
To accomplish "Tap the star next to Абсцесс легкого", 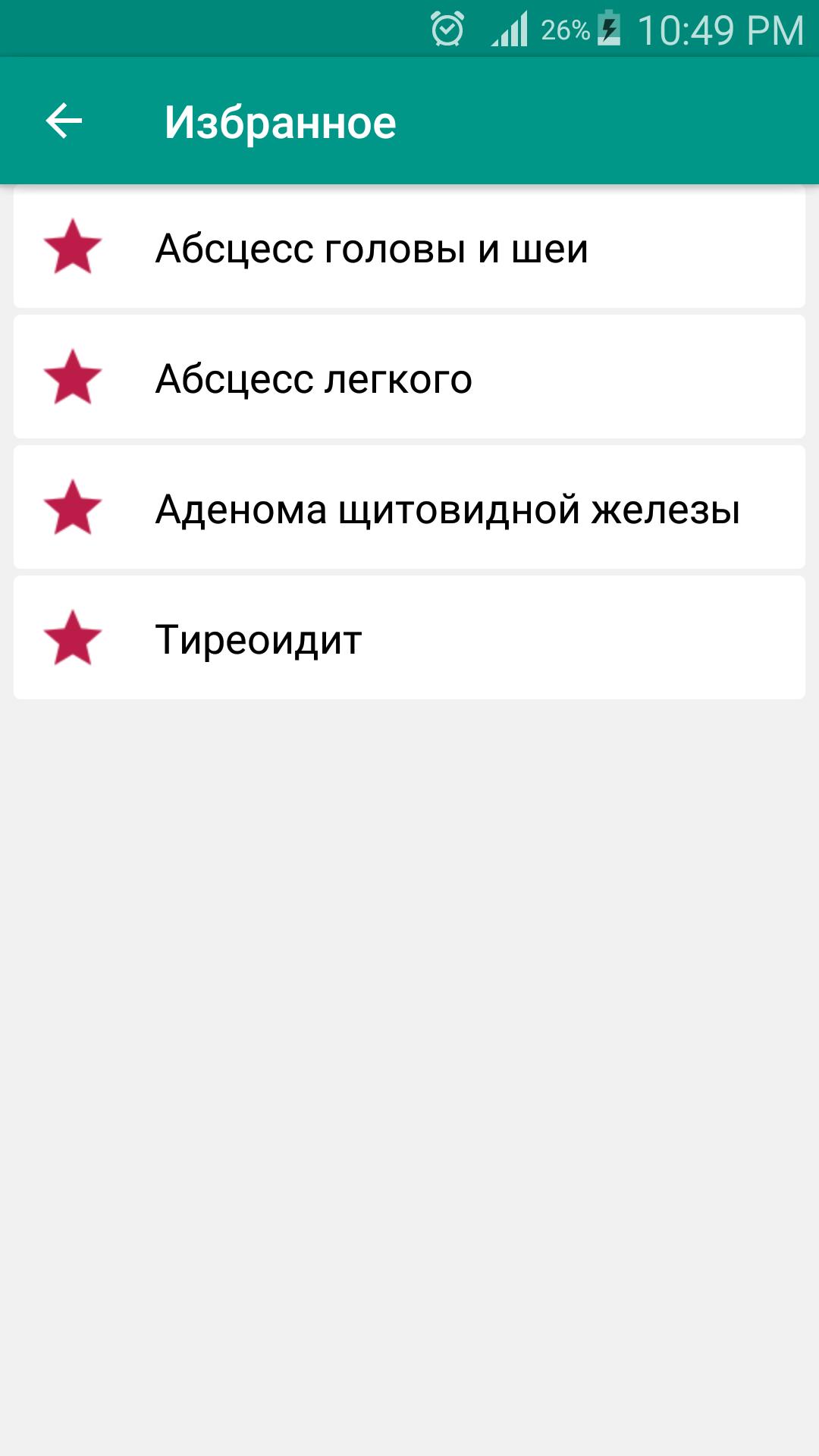I will pyautogui.click(x=73, y=377).
